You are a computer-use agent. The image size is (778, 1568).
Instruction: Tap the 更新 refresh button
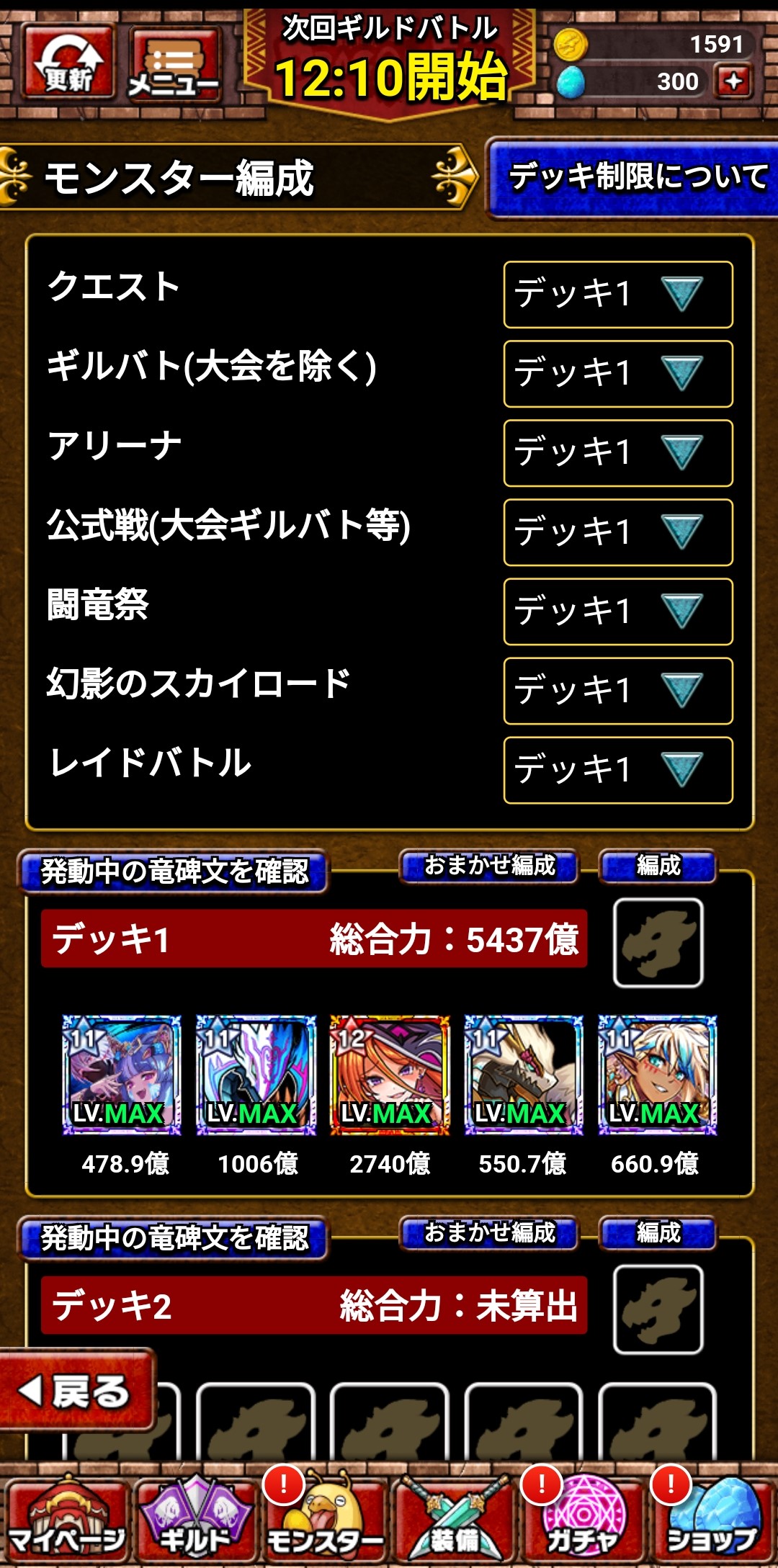[x=69, y=61]
